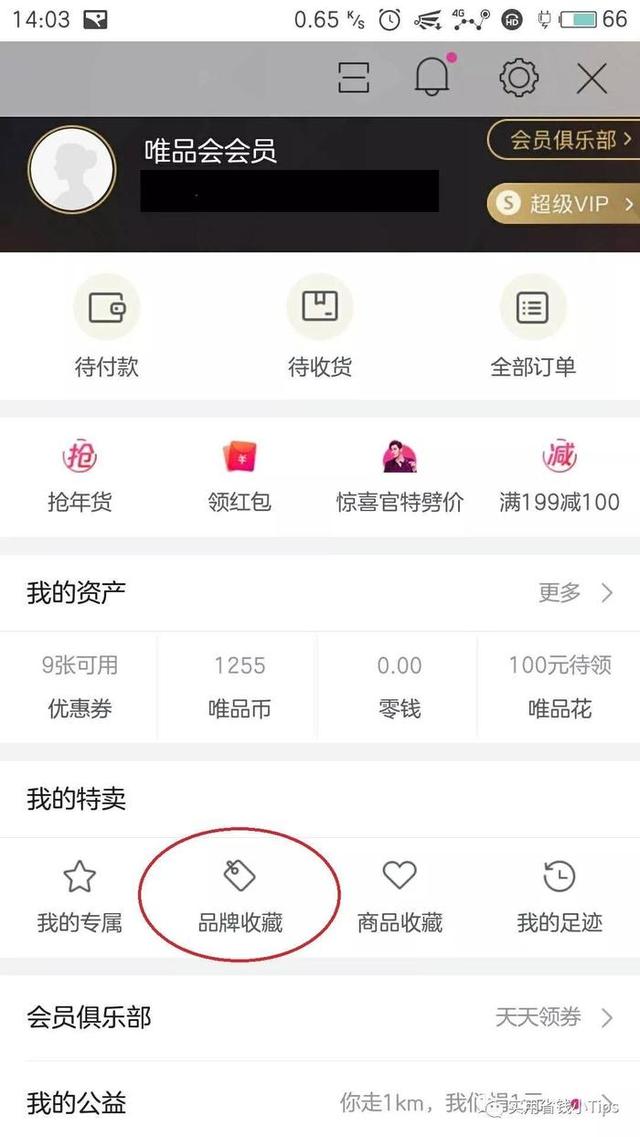Viewport: 640px width, 1137px height.
Task: Open 商品收藏 heart
Action: click(400, 897)
